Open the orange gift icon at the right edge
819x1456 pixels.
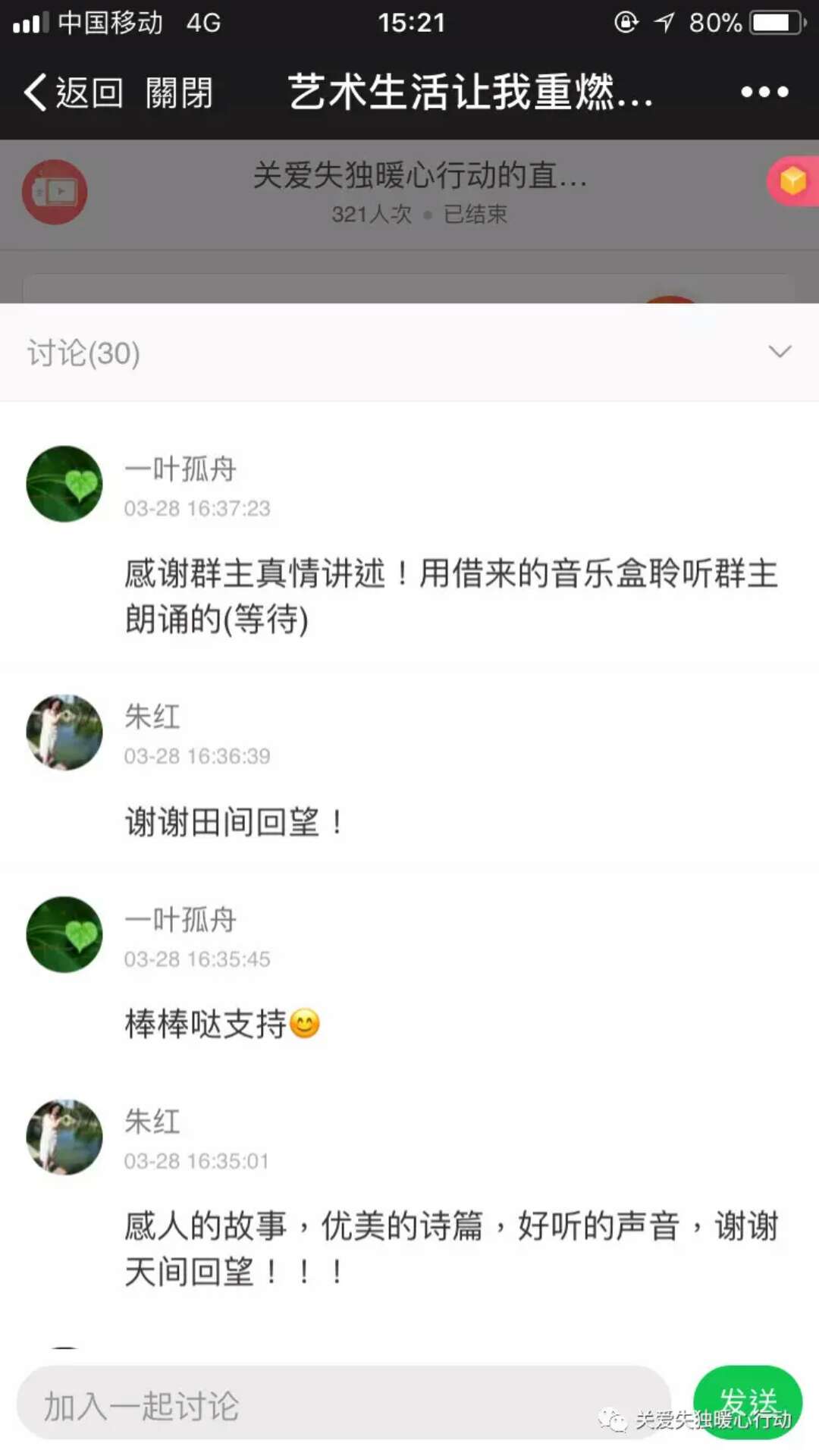click(792, 181)
